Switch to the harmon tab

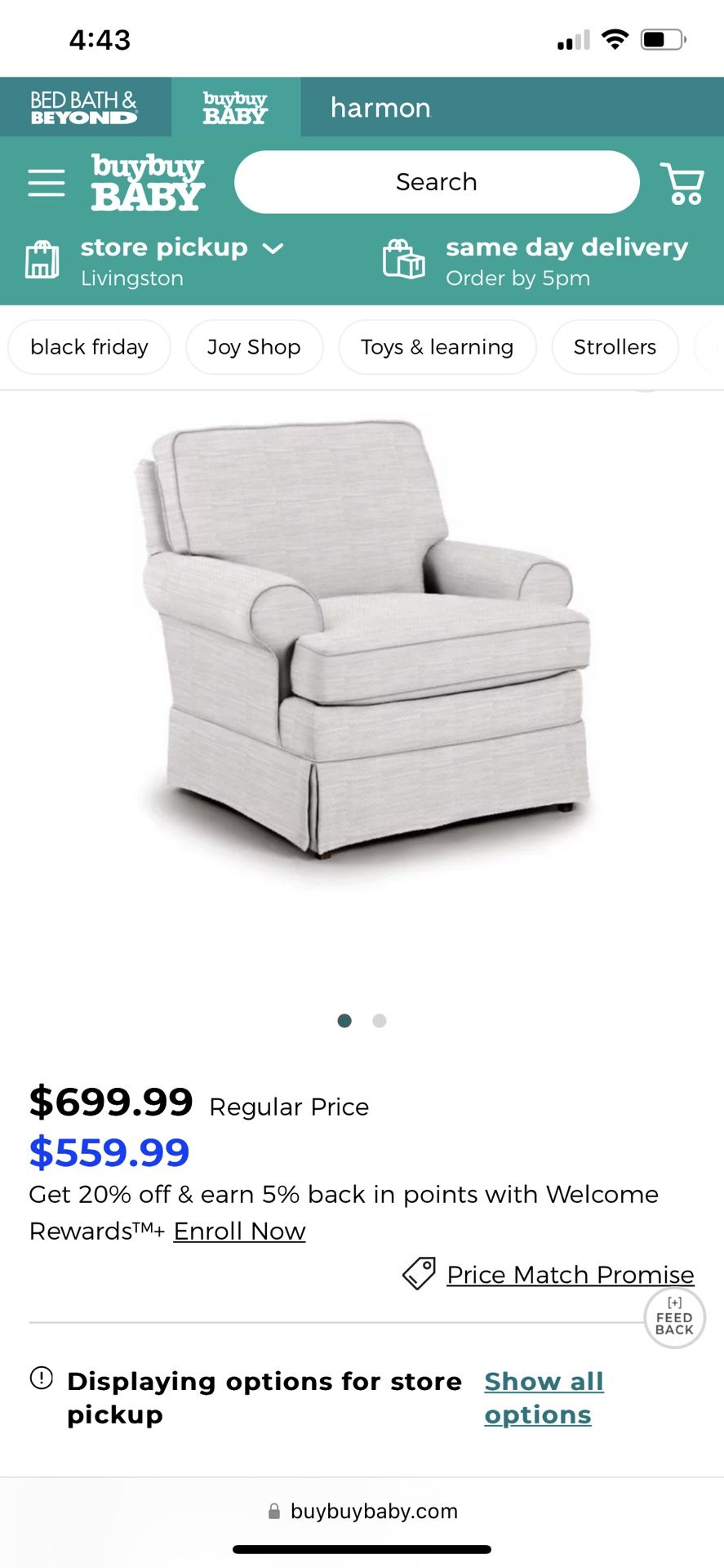tap(380, 107)
